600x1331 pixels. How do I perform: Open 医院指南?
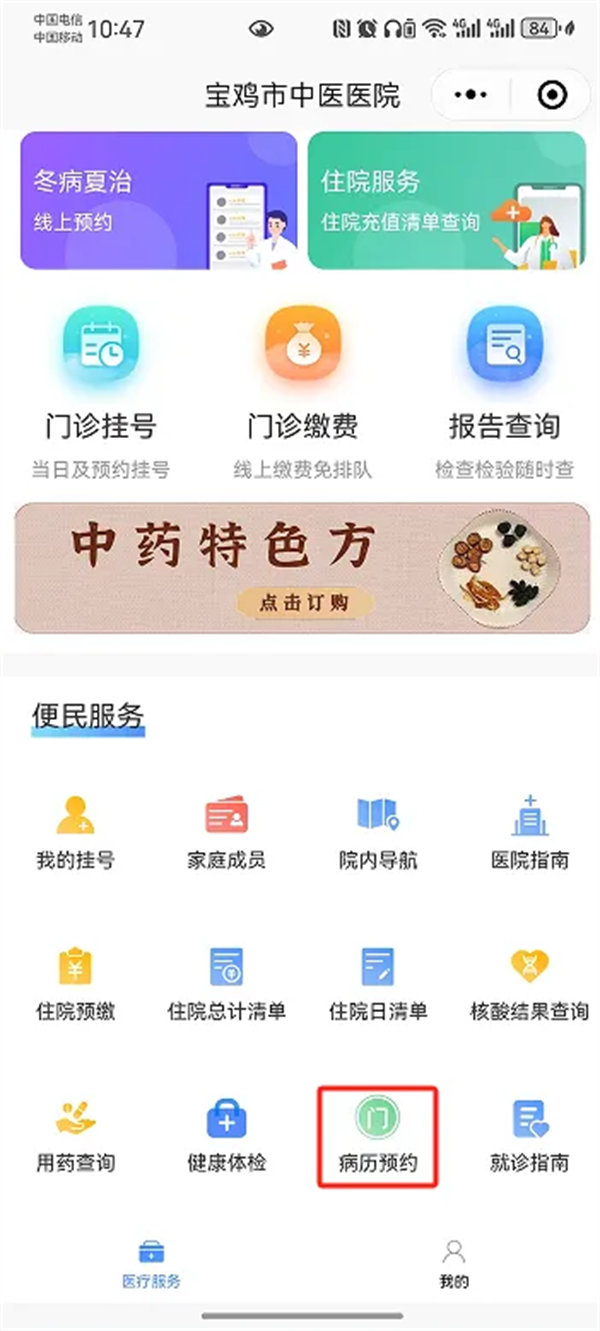[529, 832]
